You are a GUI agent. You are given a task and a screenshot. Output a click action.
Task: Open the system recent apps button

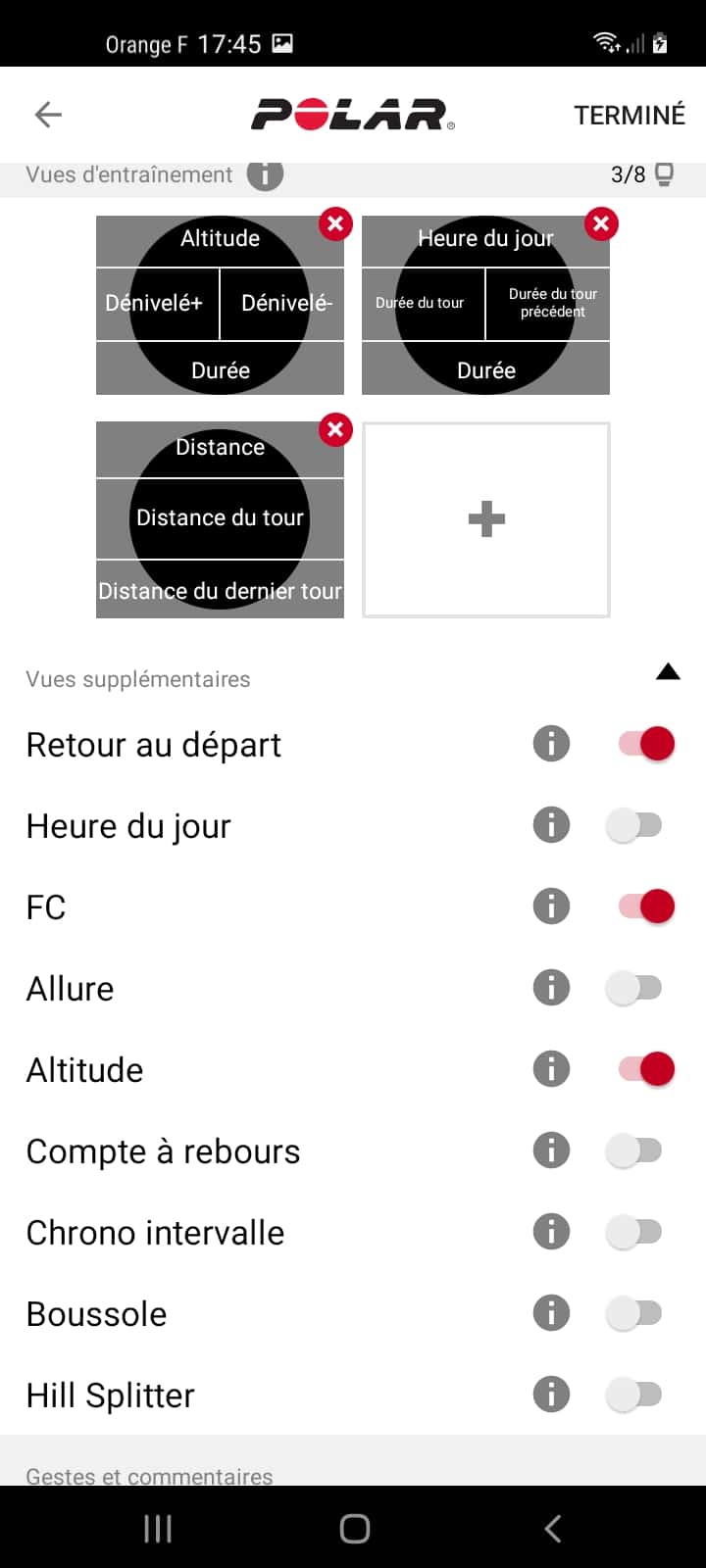pyautogui.click(x=158, y=1528)
